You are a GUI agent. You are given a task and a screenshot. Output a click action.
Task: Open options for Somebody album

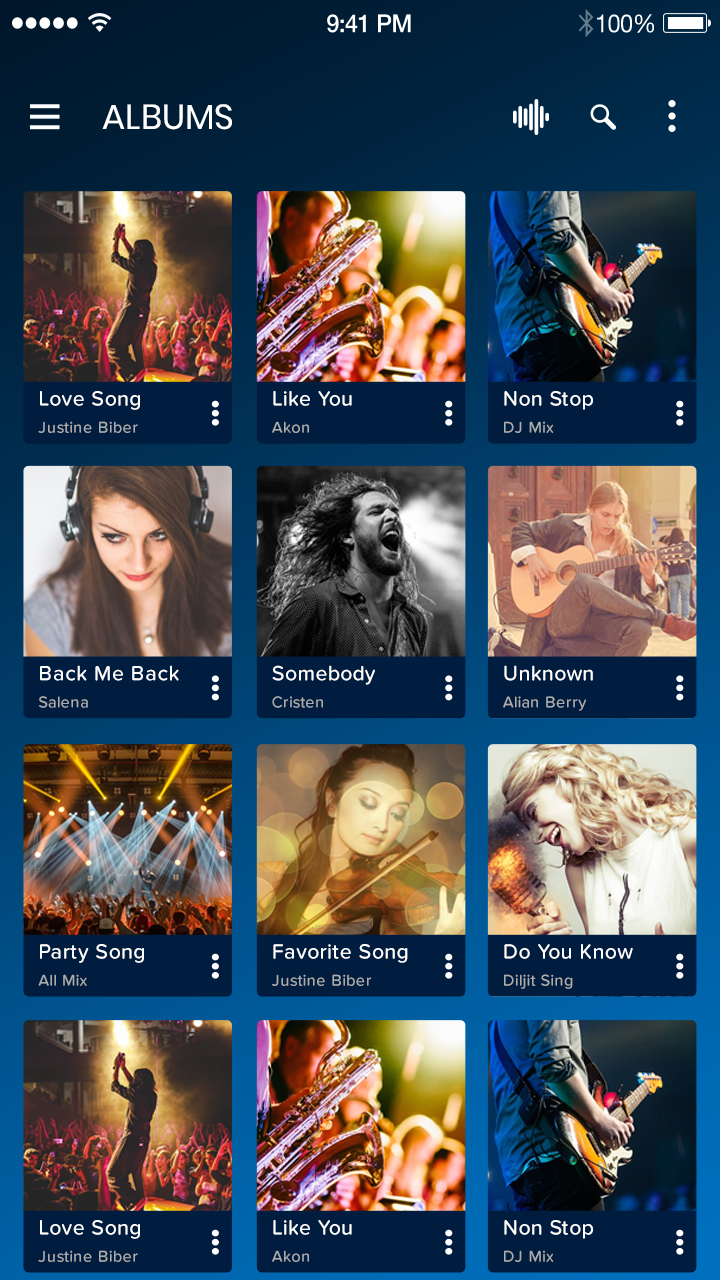(x=449, y=687)
